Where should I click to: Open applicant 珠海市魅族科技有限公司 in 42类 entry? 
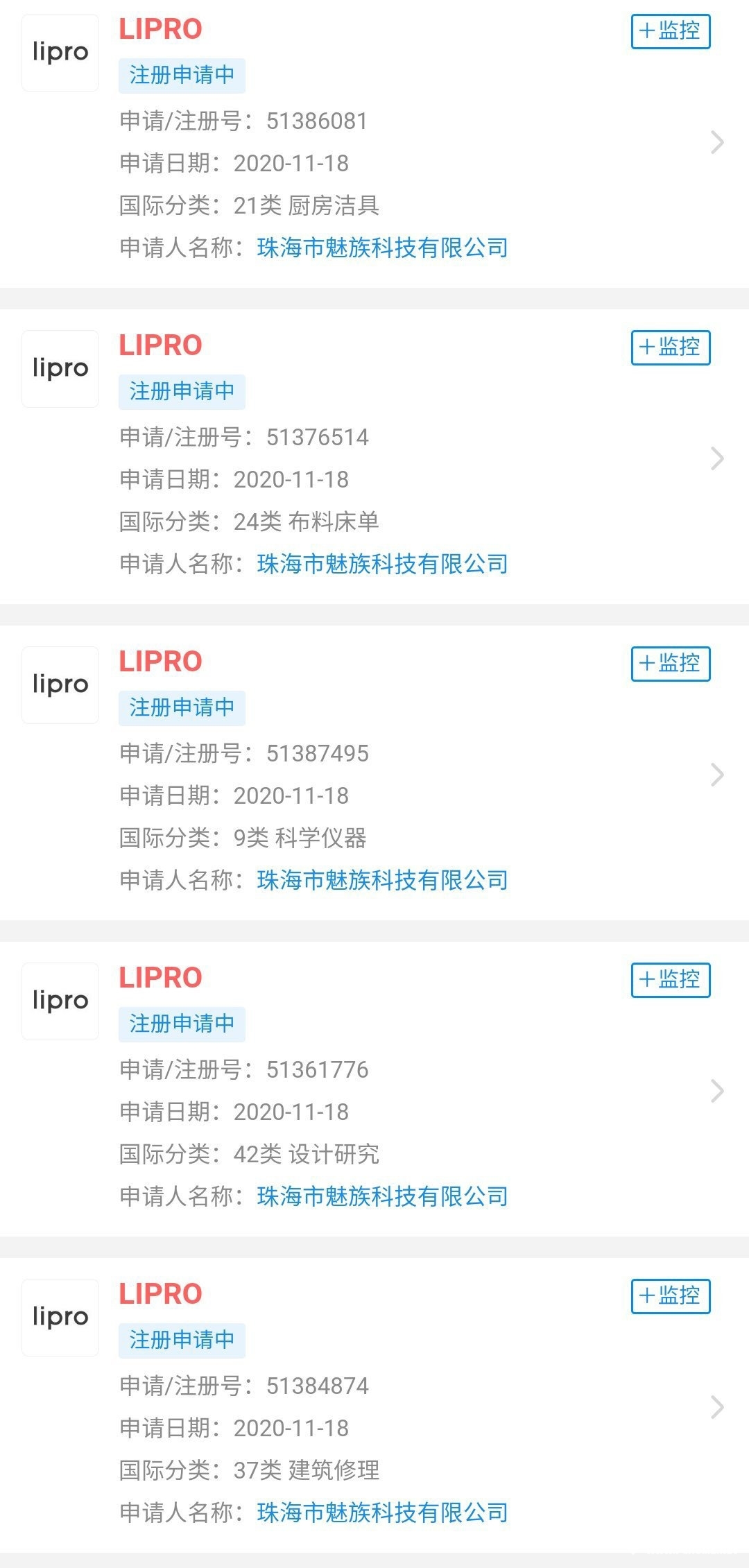[x=382, y=1196]
